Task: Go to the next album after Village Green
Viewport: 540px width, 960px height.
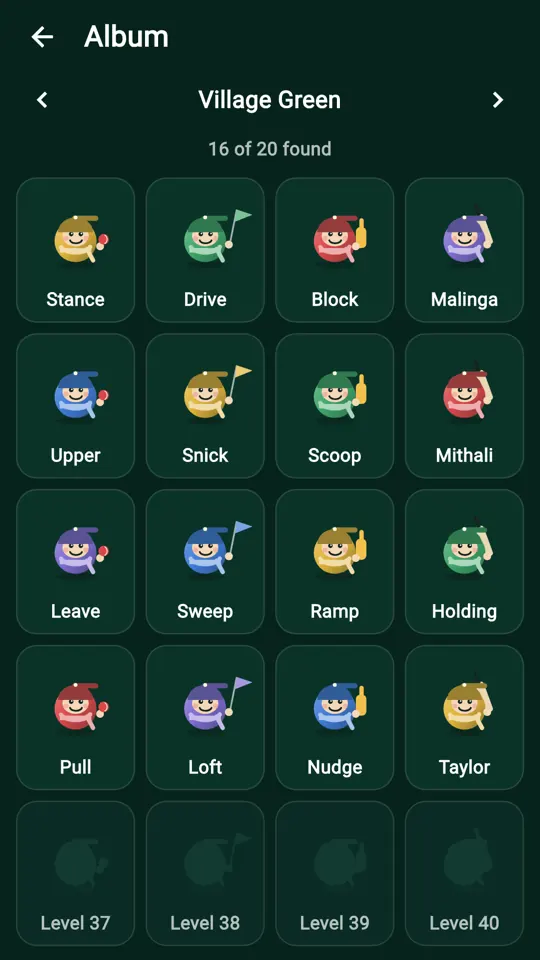Action: [x=498, y=100]
